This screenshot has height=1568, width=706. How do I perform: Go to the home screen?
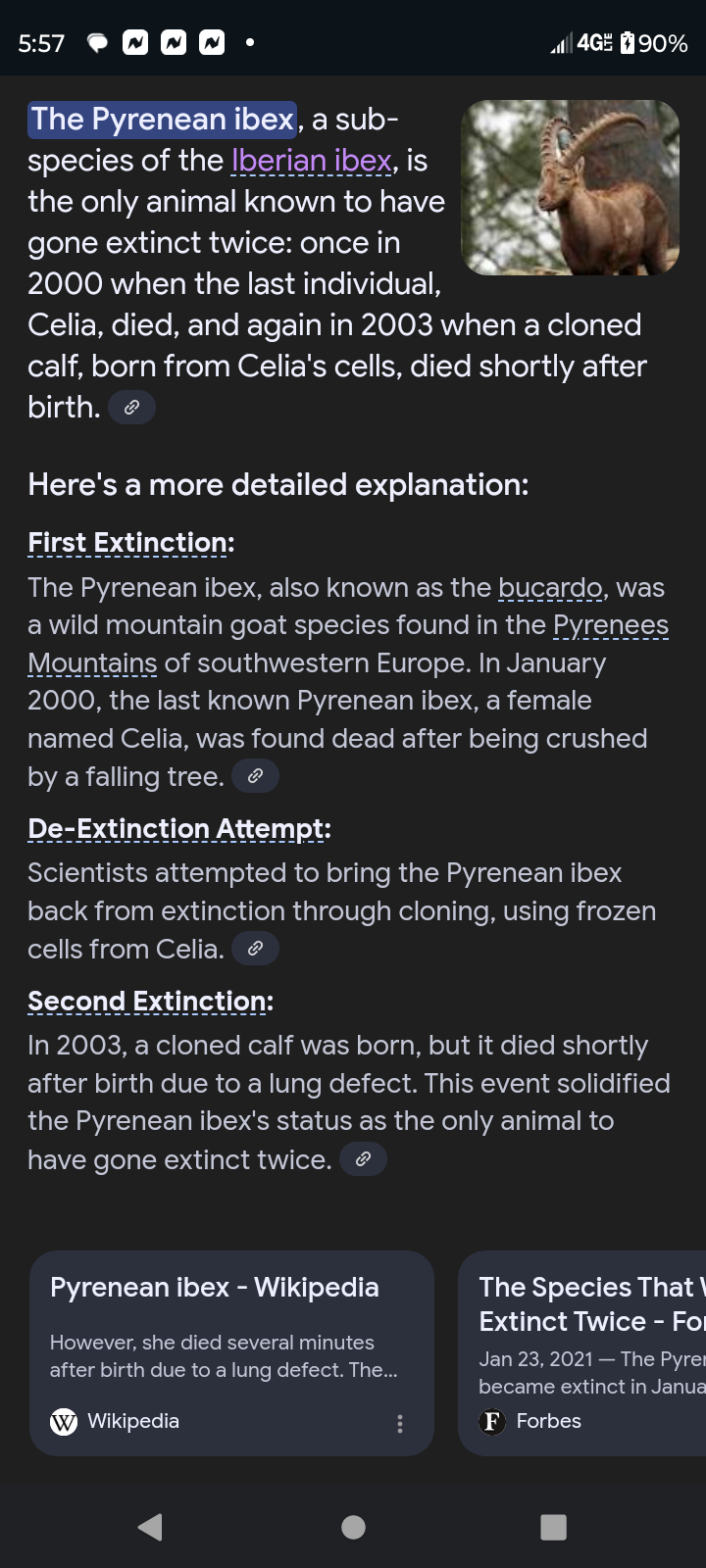tap(353, 1527)
